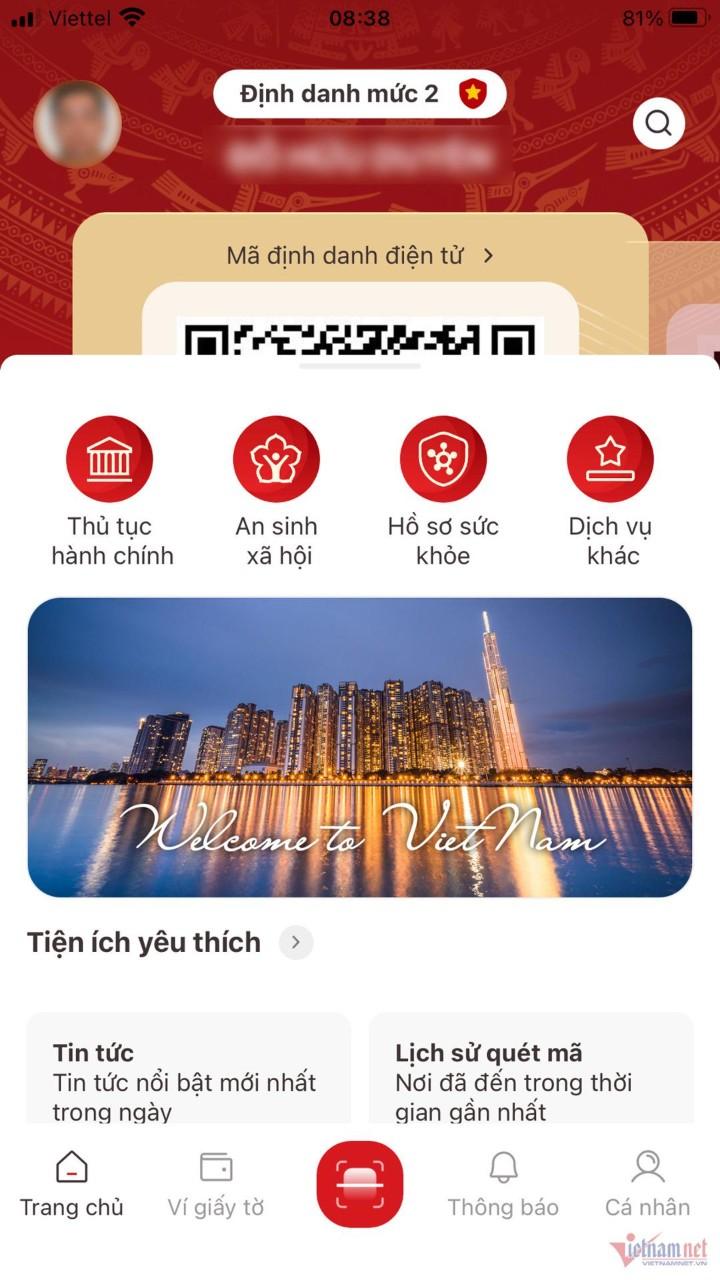Open the Welcome to VietNam banner

click(x=360, y=747)
